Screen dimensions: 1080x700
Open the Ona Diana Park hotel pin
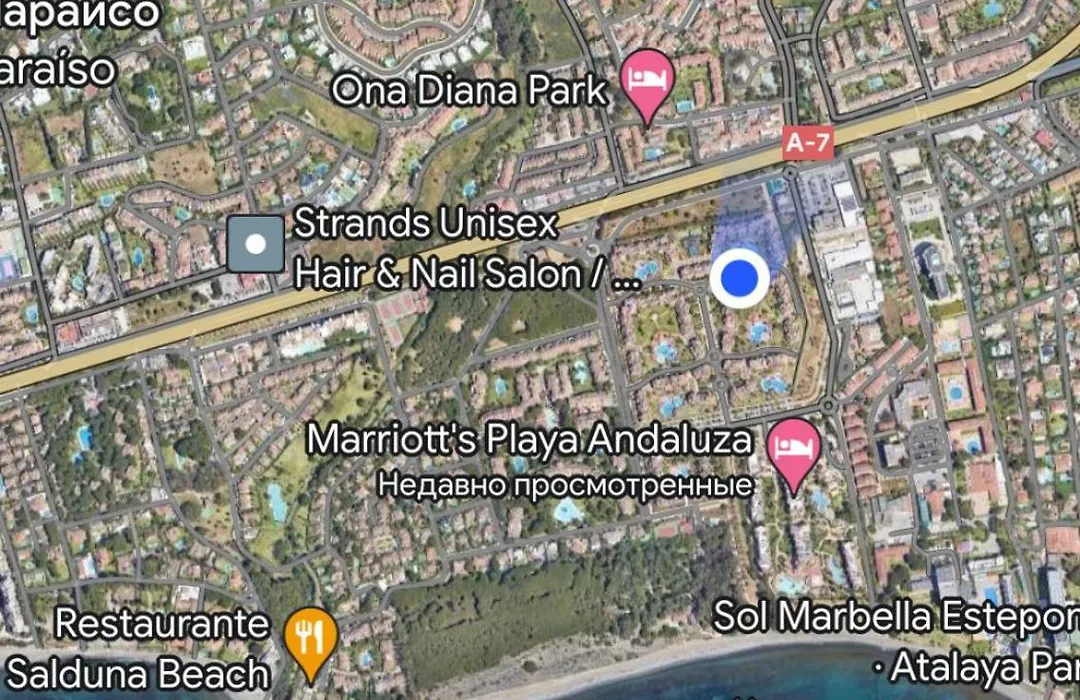(x=646, y=80)
